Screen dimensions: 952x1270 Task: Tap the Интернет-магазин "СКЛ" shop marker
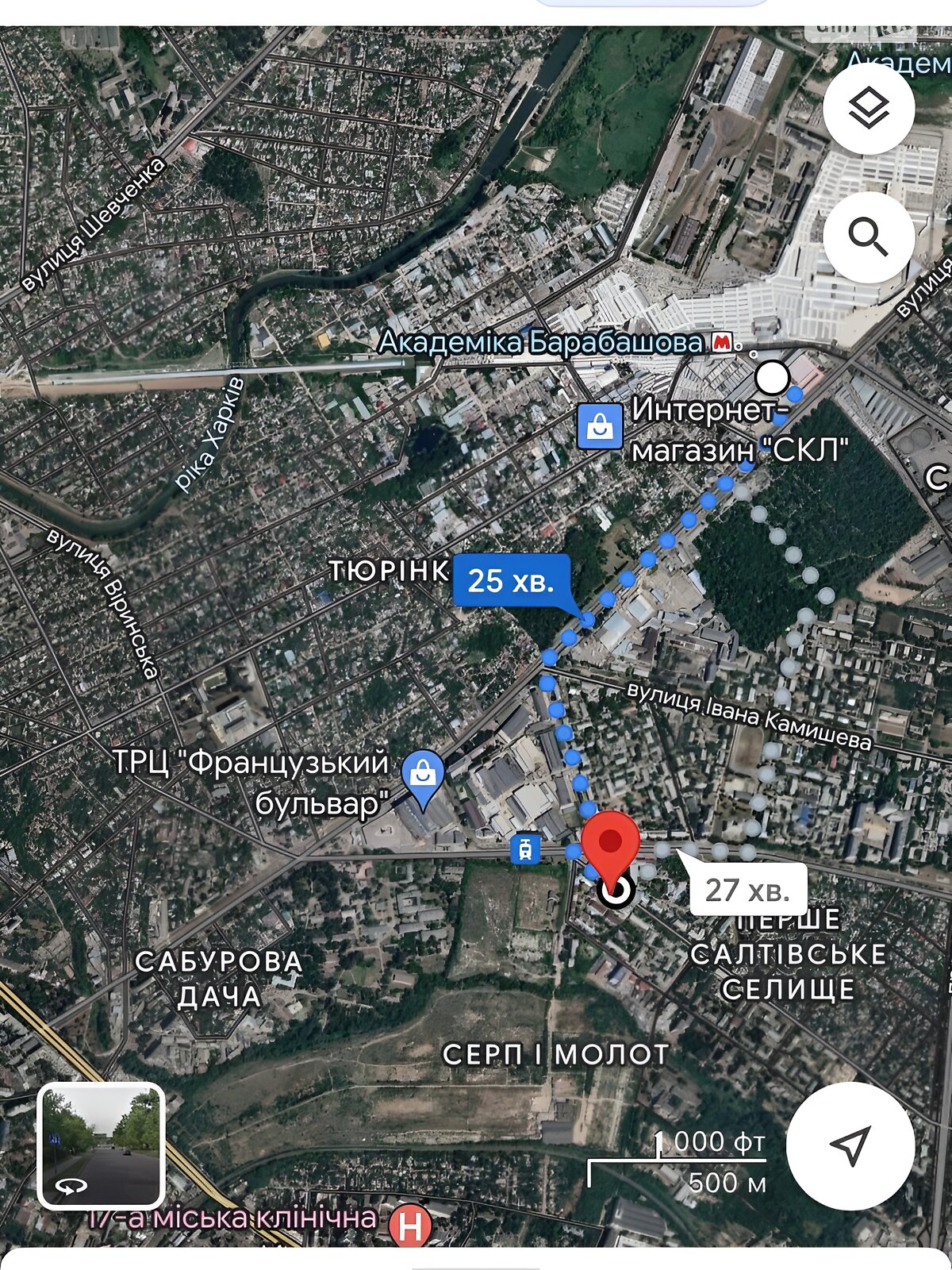[601, 425]
